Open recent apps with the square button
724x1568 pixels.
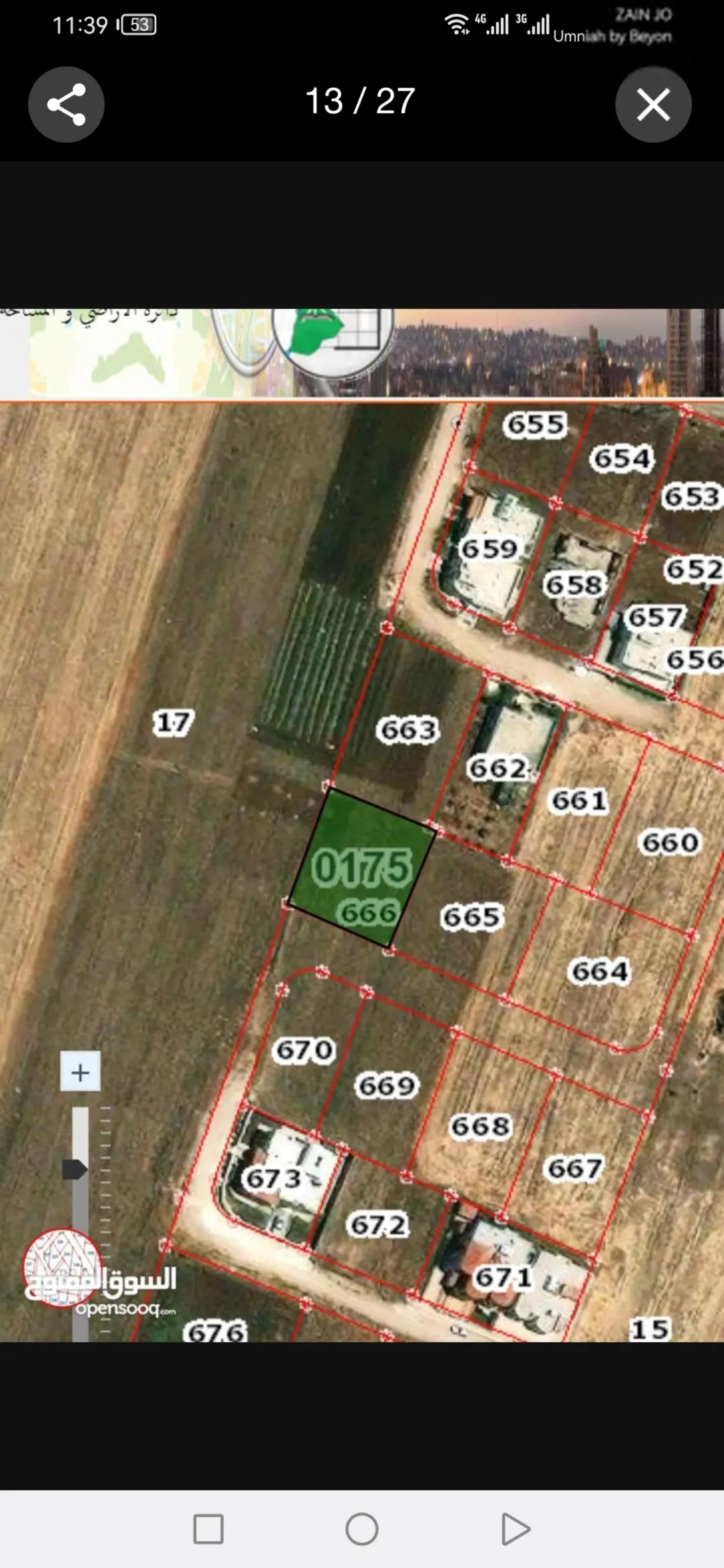(x=208, y=1529)
